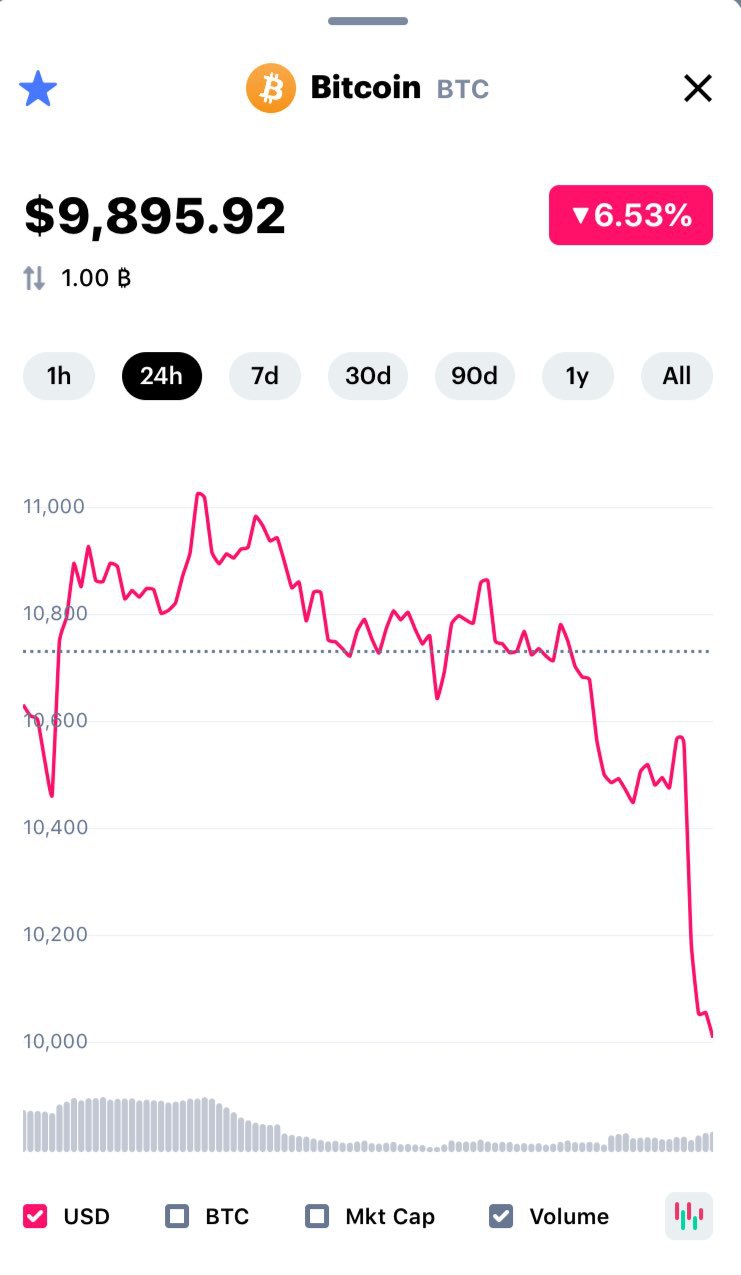Show the All time chart

point(677,376)
